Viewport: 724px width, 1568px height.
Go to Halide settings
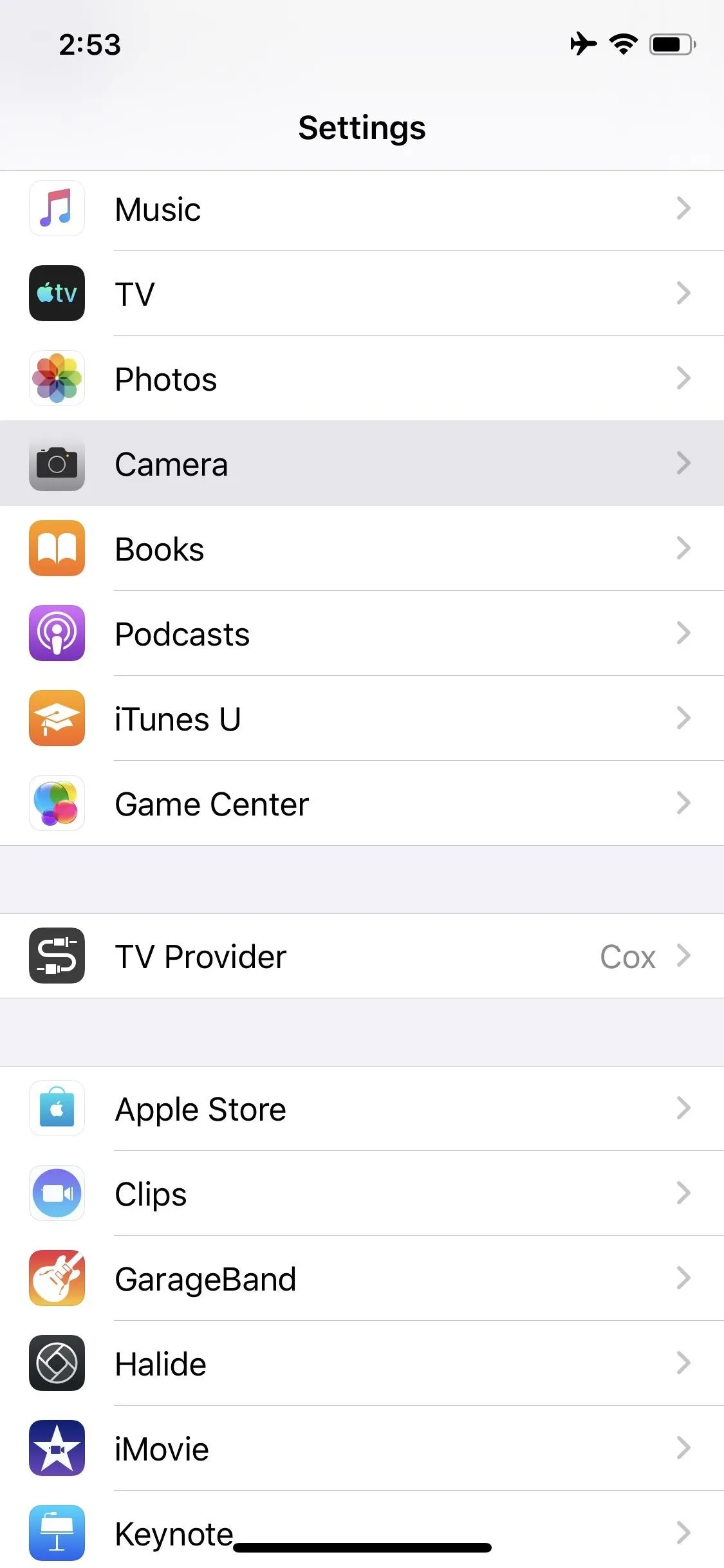coord(362,1363)
